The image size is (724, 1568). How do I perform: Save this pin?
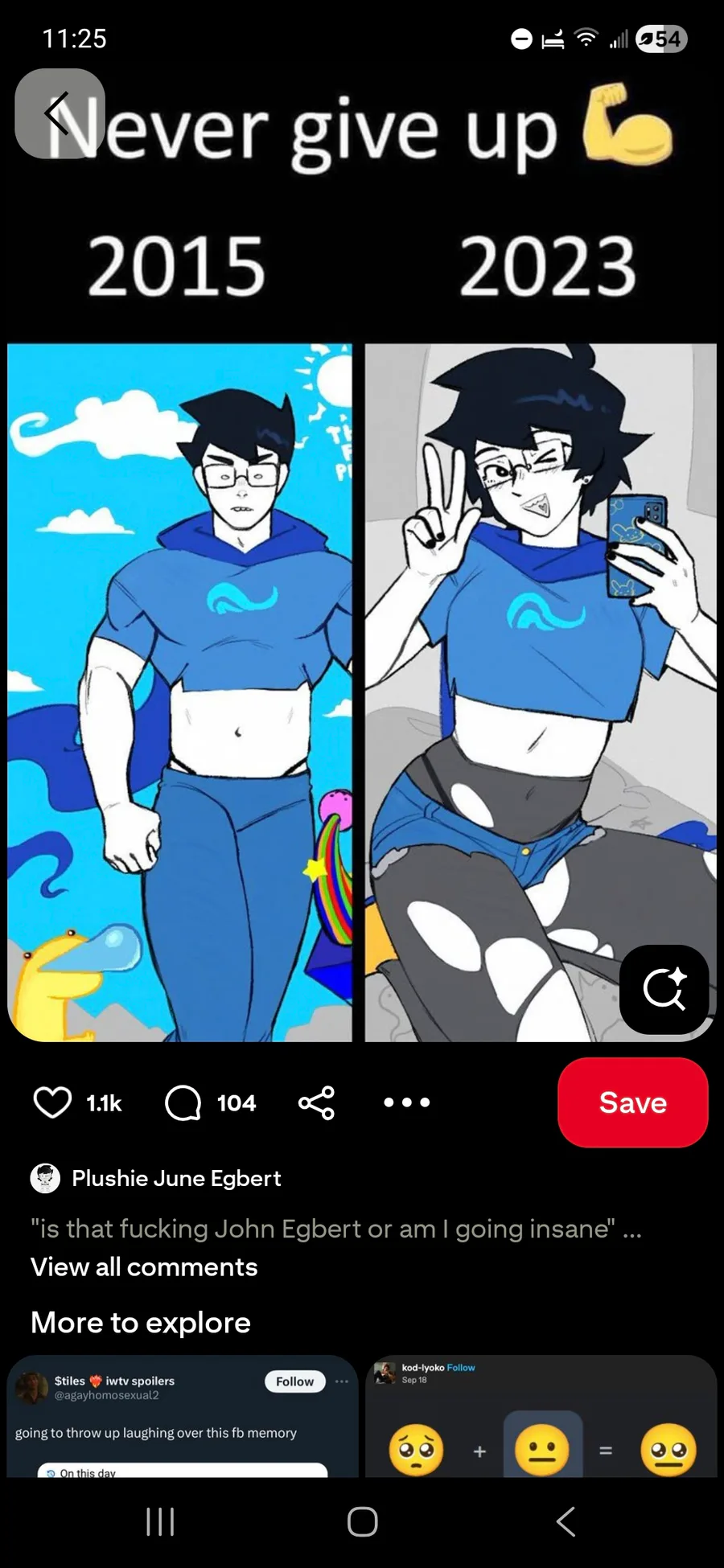(632, 1102)
